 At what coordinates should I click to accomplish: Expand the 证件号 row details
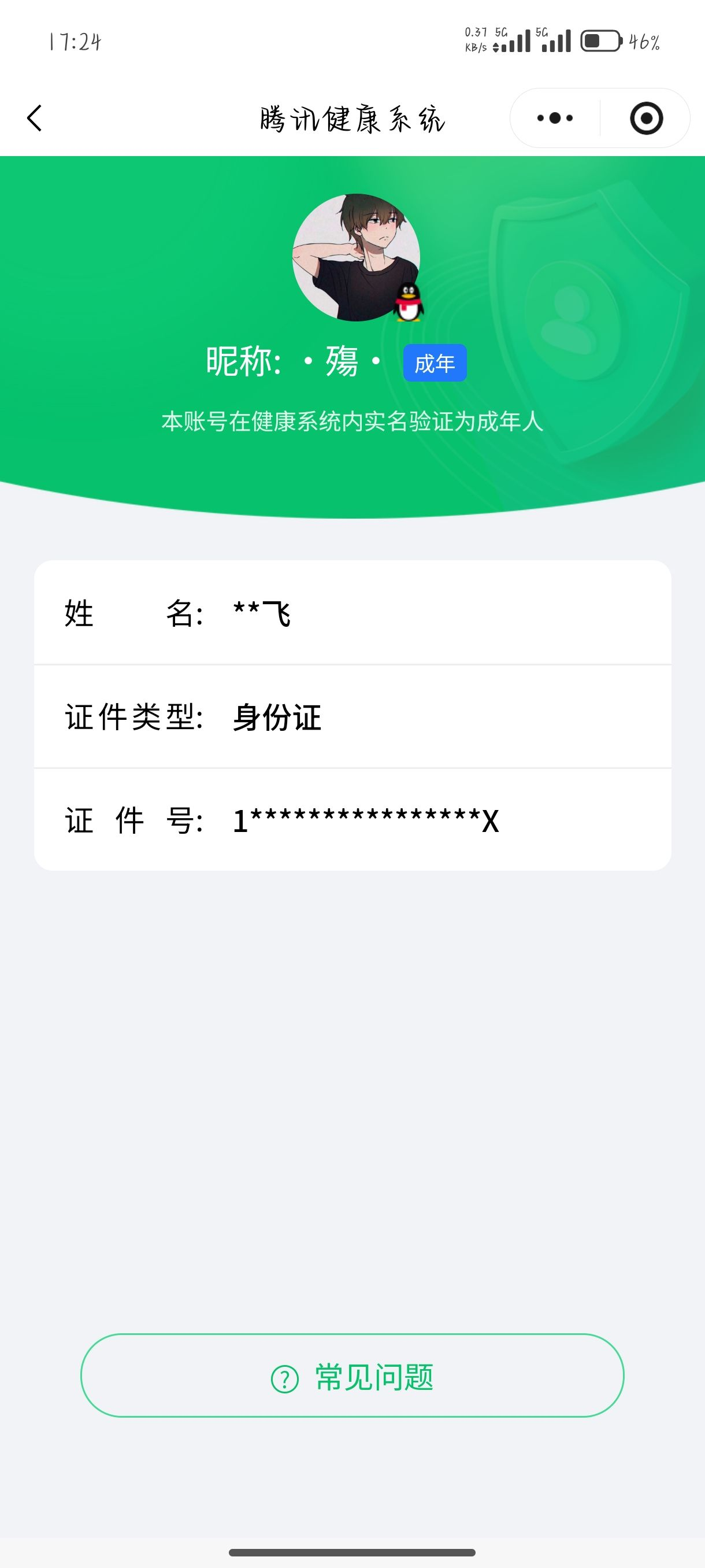pyautogui.click(x=352, y=820)
